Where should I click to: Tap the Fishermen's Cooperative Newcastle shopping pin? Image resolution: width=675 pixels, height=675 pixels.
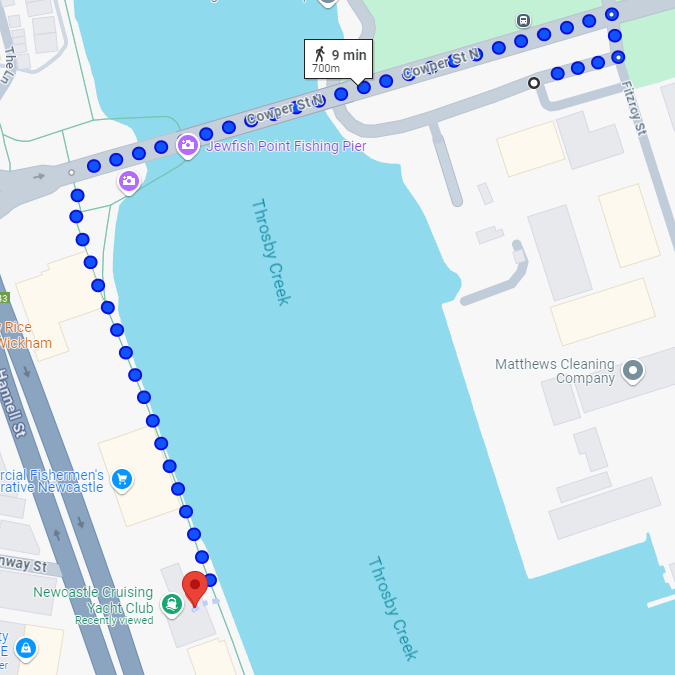122,480
